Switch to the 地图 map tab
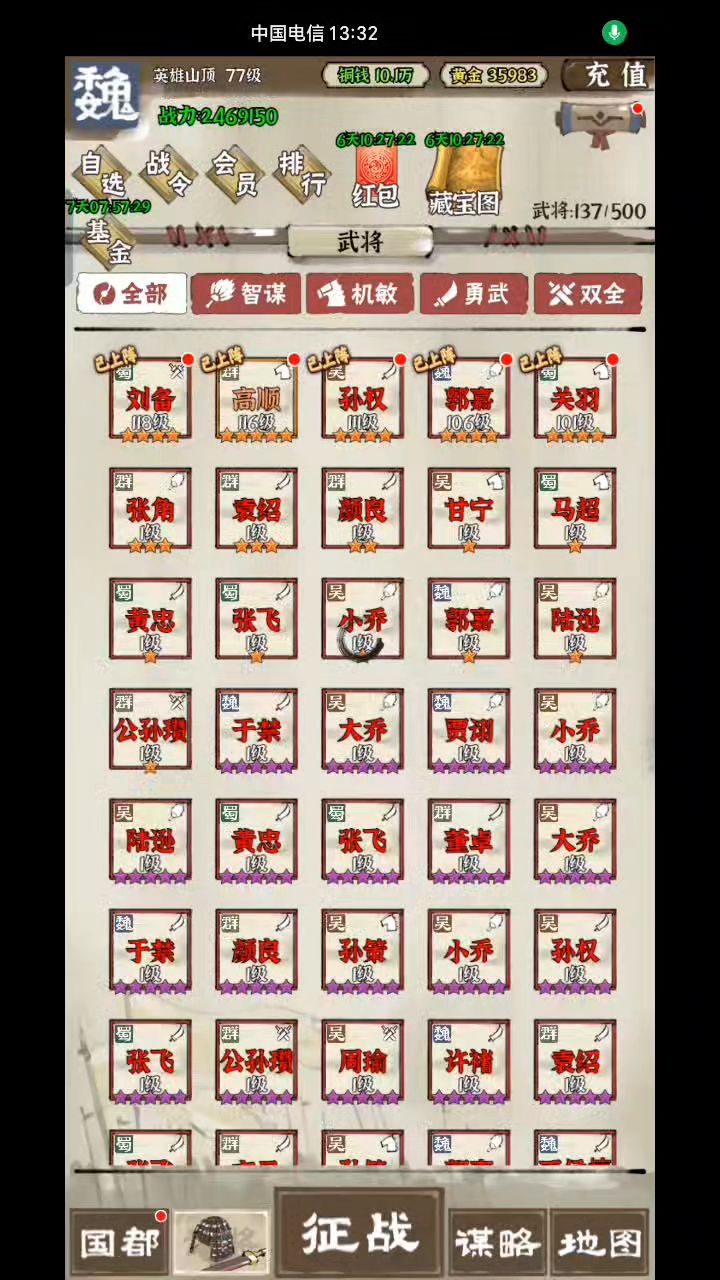 [x=600, y=1243]
